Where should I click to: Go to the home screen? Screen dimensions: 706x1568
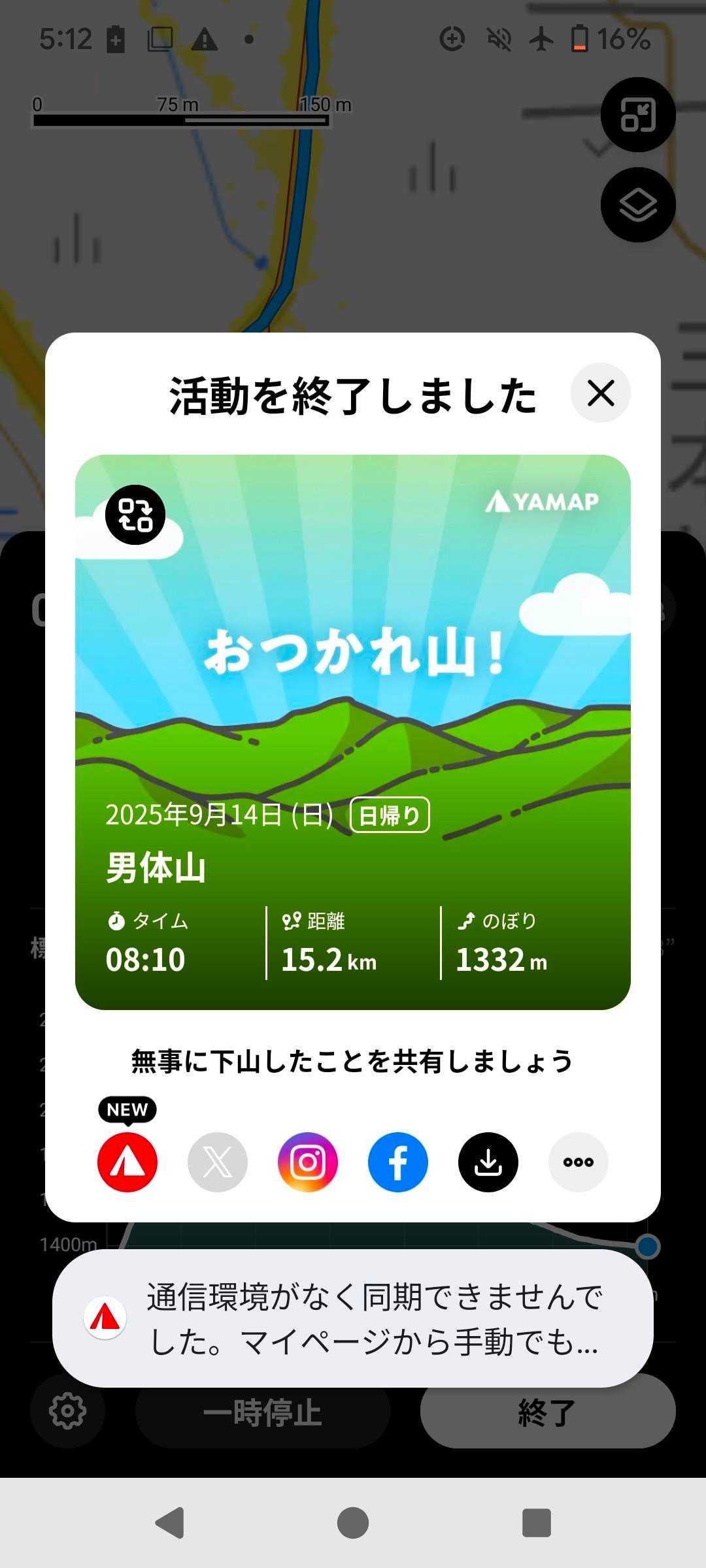[353, 1522]
